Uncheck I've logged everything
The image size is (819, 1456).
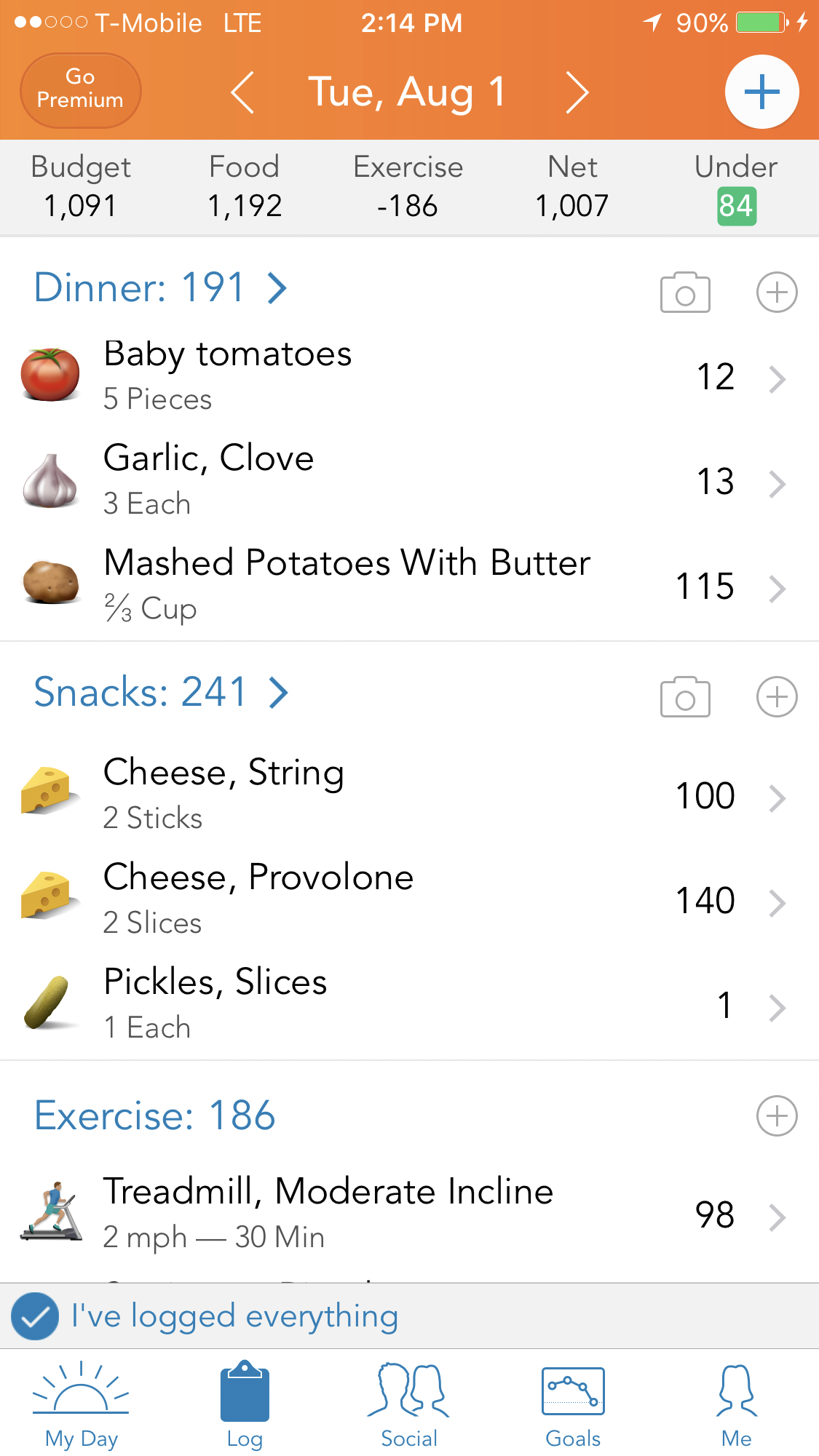point(35,1316)
